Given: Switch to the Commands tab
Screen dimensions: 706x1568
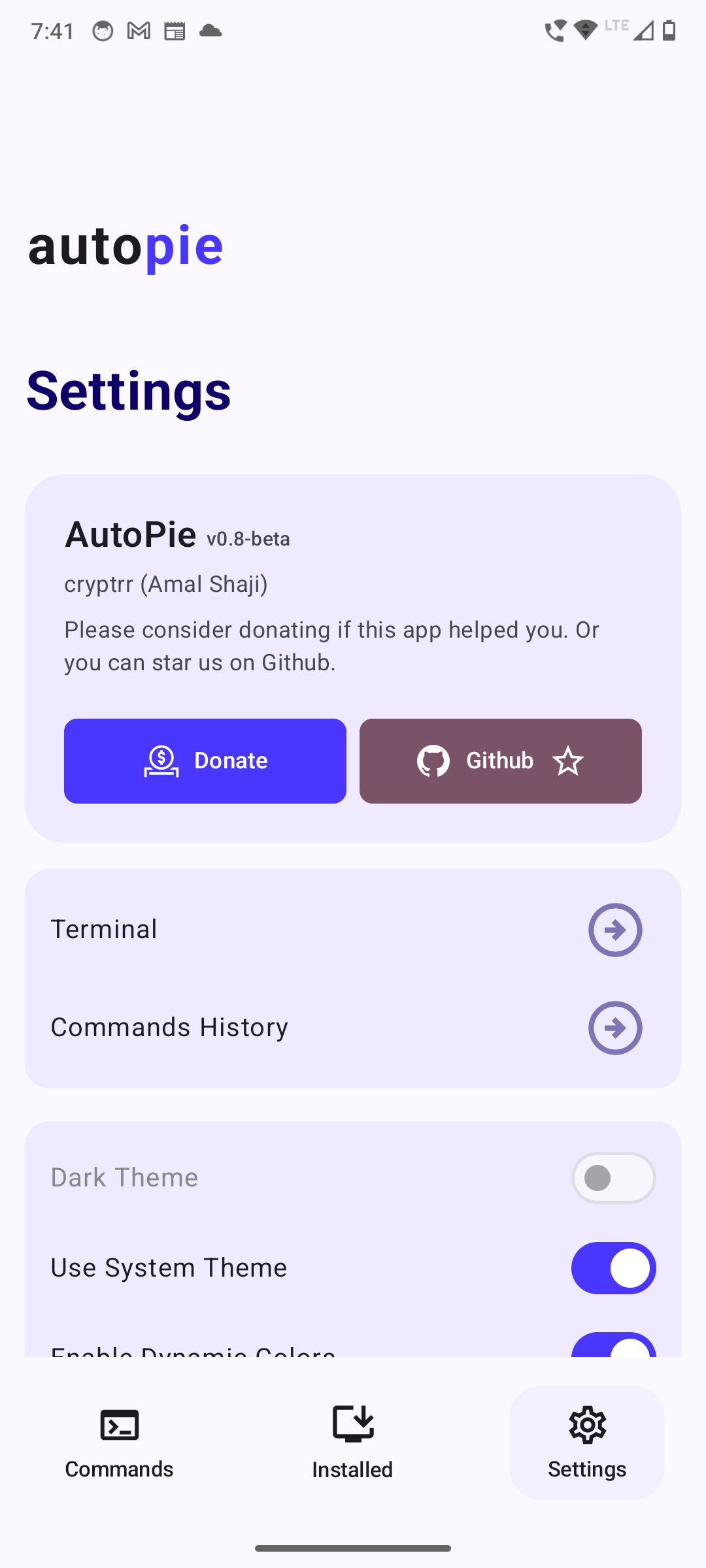Looking at the screenshot, I should (119, 1443).
